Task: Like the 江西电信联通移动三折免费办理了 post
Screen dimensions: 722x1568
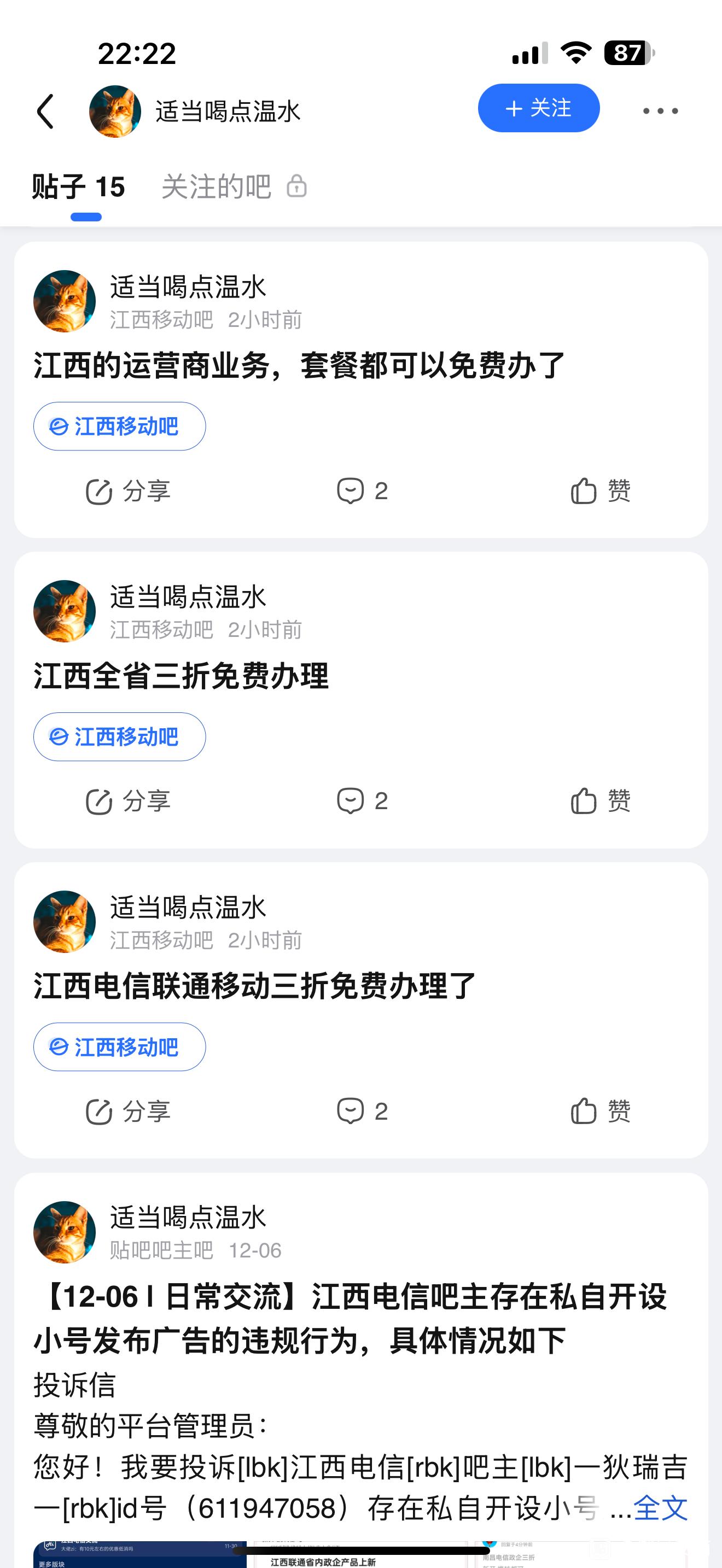Action: point(600,1111)
